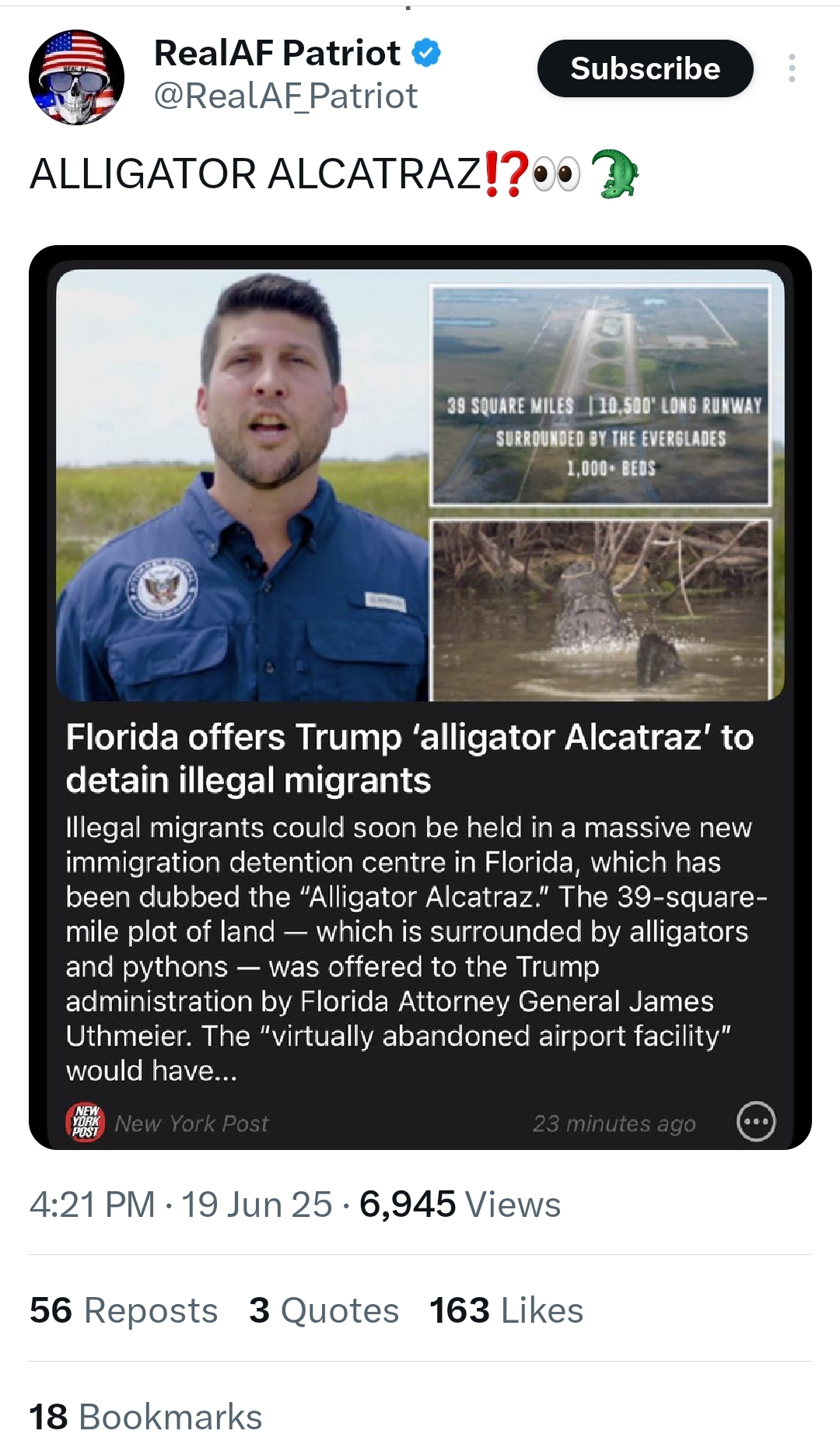Open the @RealAF_Patriot handle
The image size is (840, 1455).
click(285, 96)
